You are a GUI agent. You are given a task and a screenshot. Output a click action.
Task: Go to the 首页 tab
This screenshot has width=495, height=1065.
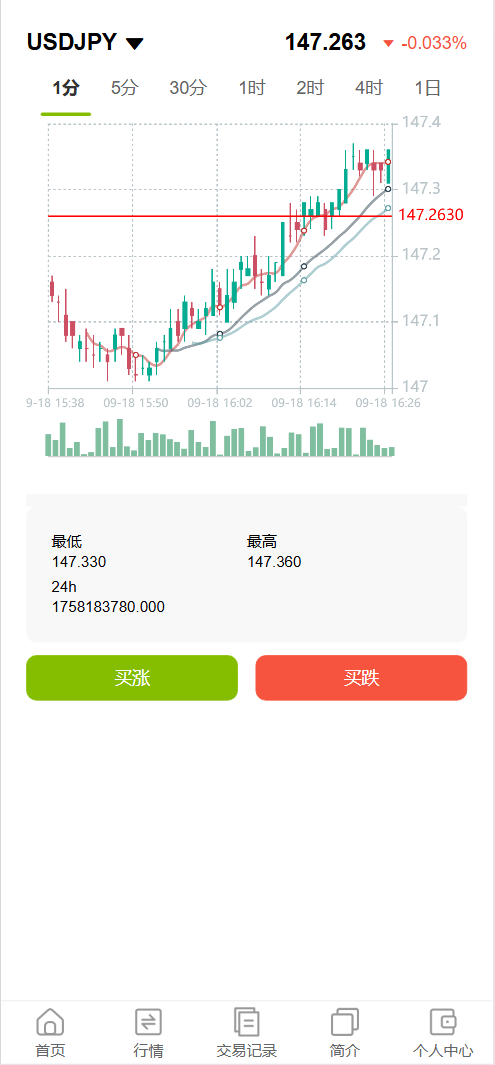click(x=50, y=1033)
